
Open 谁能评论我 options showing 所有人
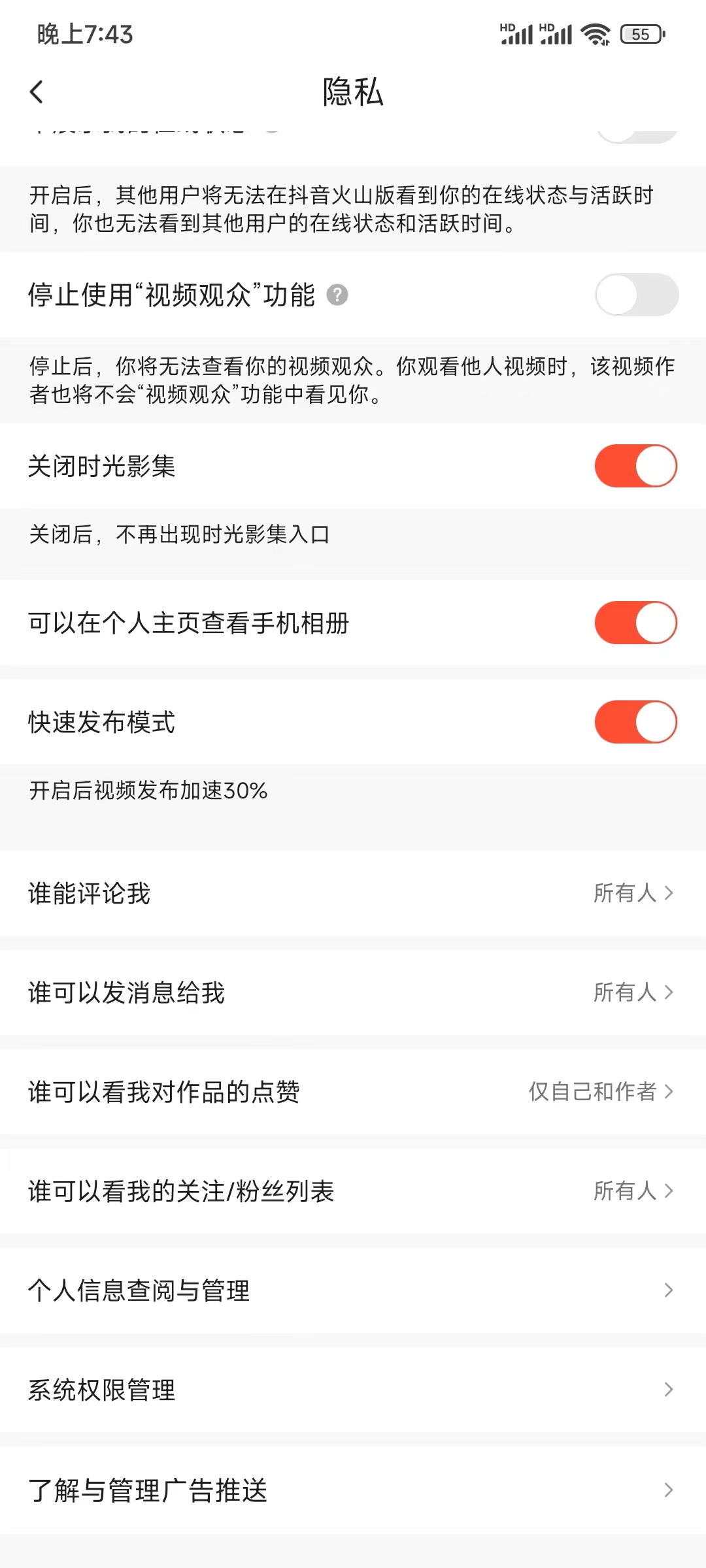(x=353, y=894)
